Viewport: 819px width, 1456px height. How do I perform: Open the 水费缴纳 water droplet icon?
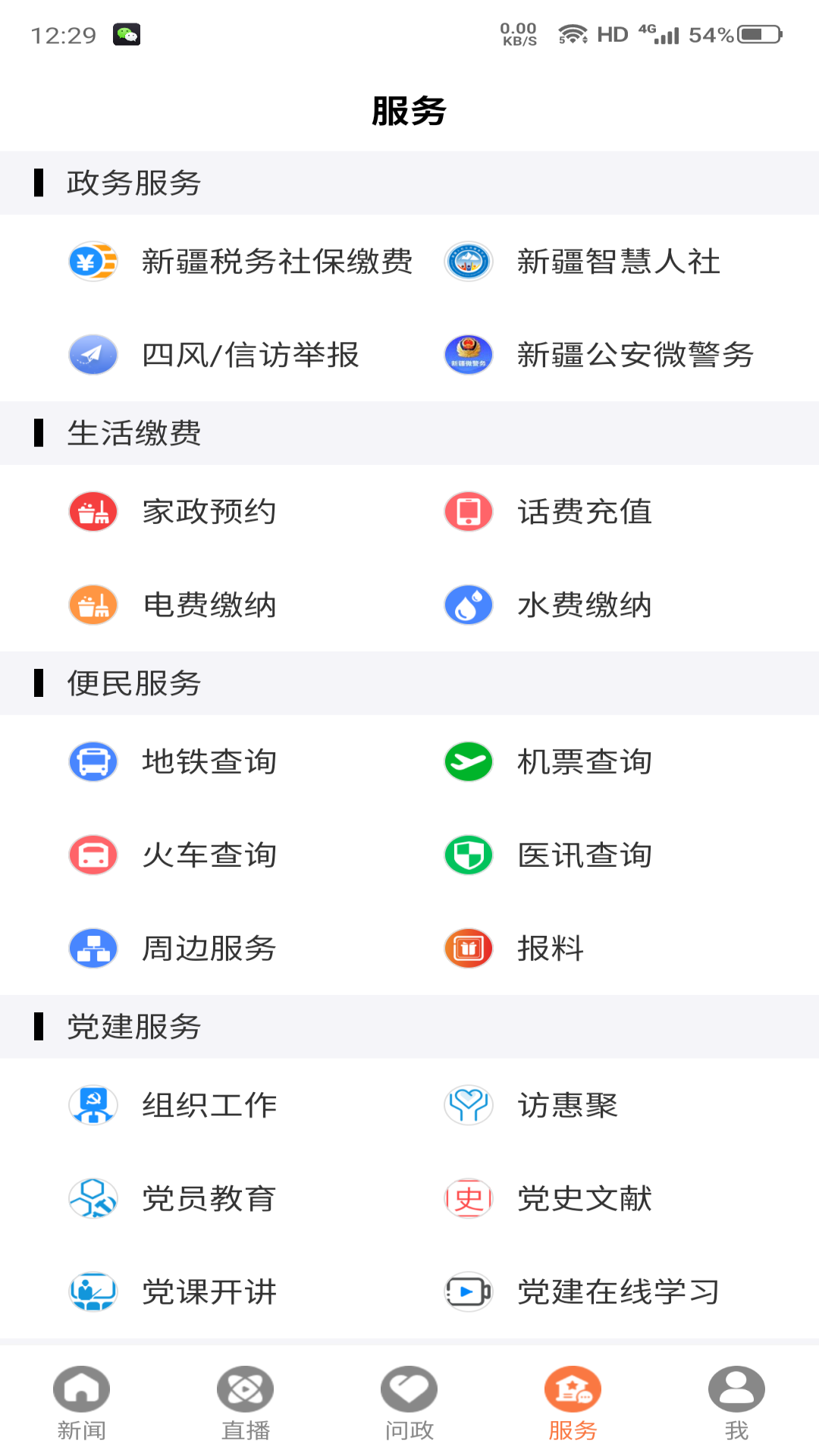[x=468, y=605]
